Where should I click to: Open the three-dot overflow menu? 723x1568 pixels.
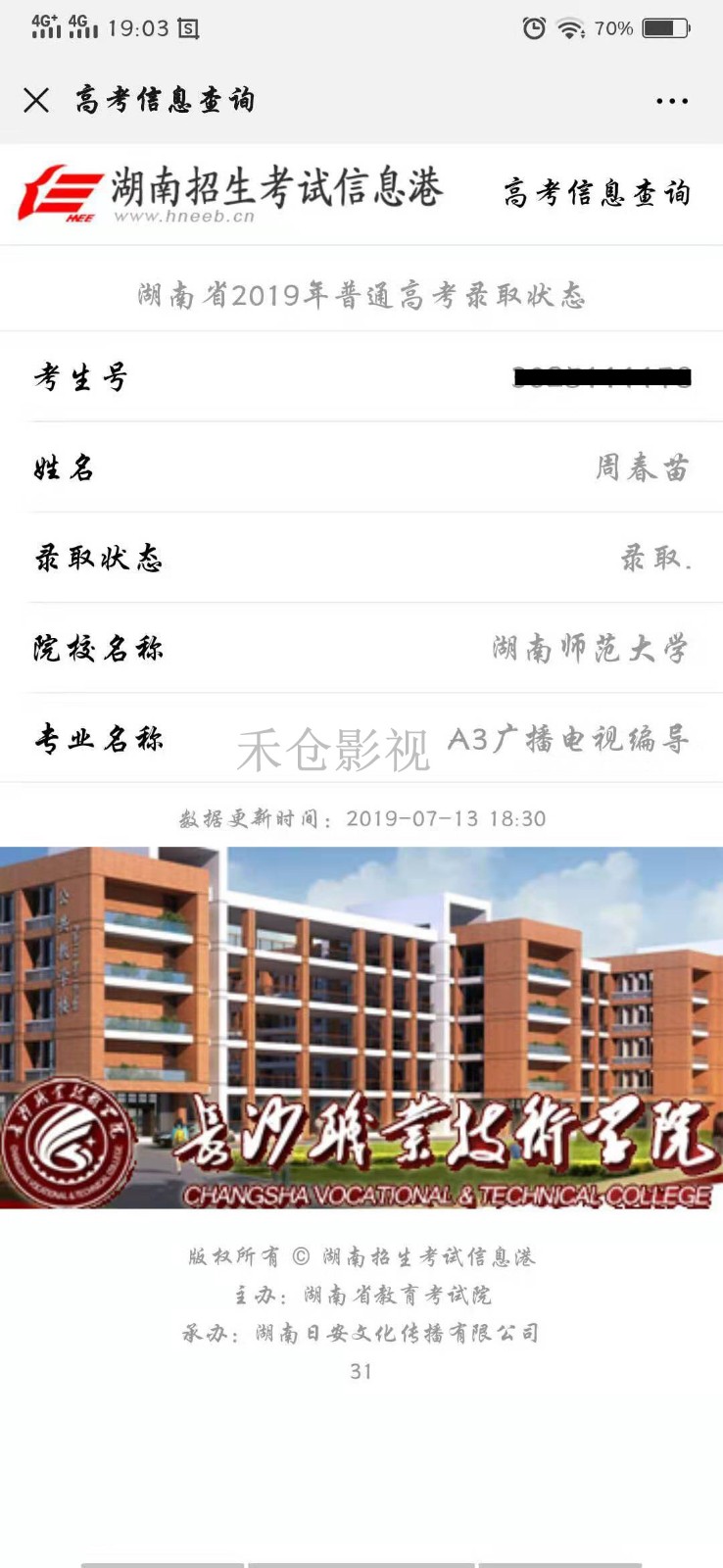click(x=672, y=101)
